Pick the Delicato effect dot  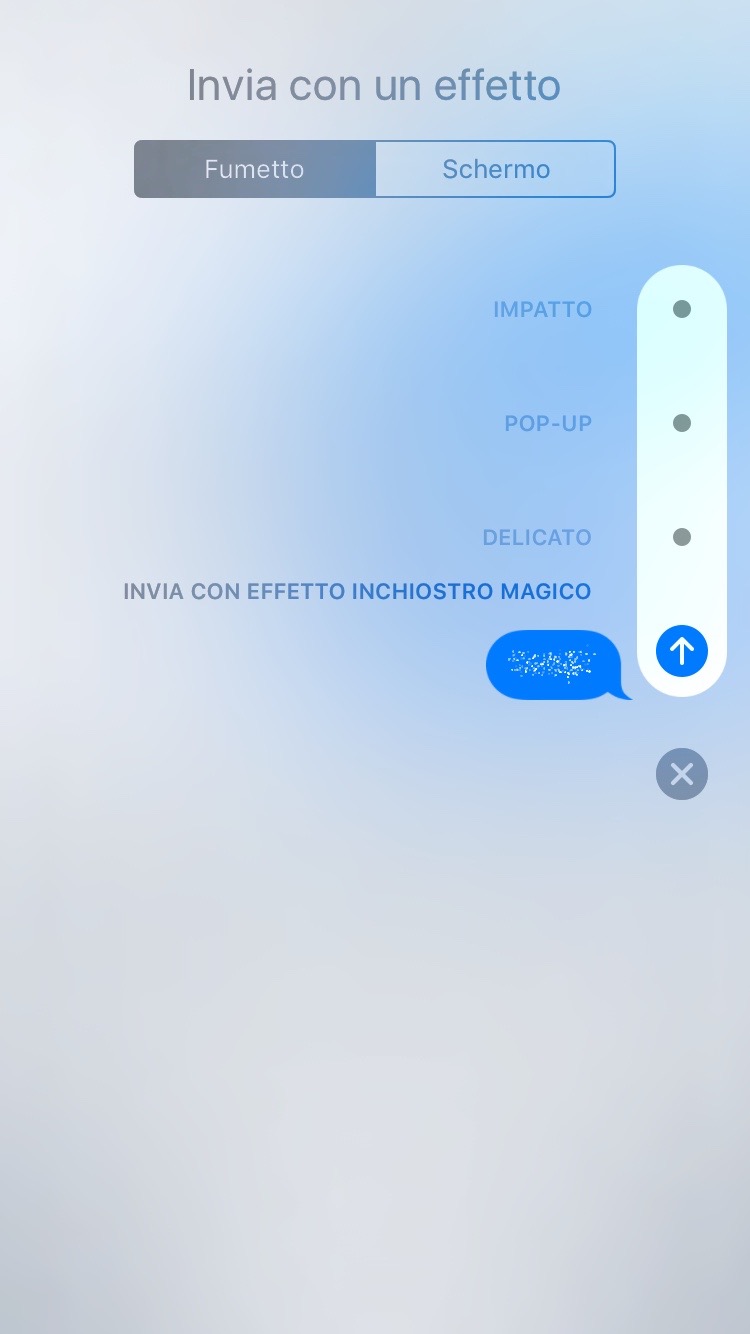click(682, 537)
